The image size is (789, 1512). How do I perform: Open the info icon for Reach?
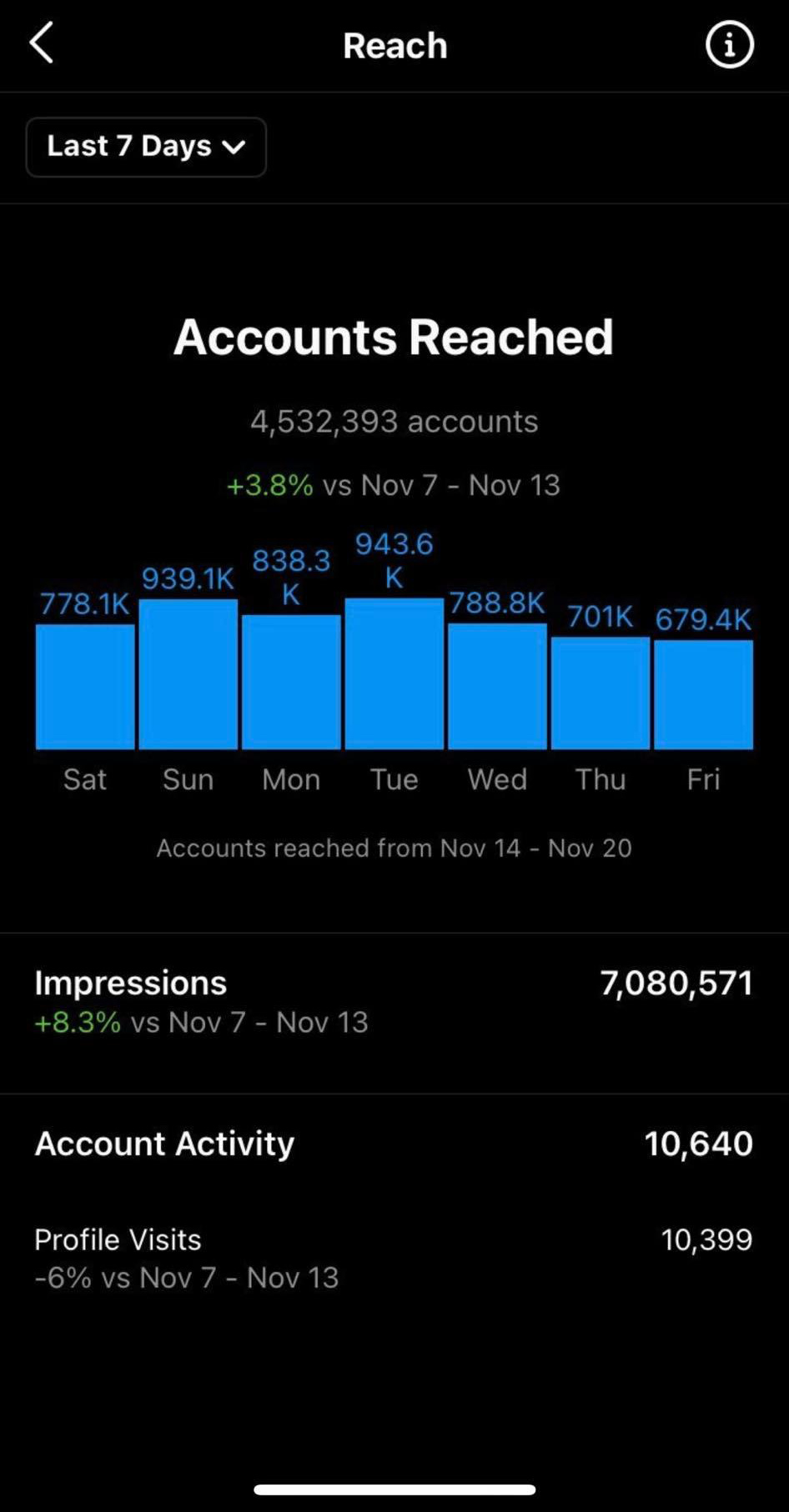coord(729,45)
